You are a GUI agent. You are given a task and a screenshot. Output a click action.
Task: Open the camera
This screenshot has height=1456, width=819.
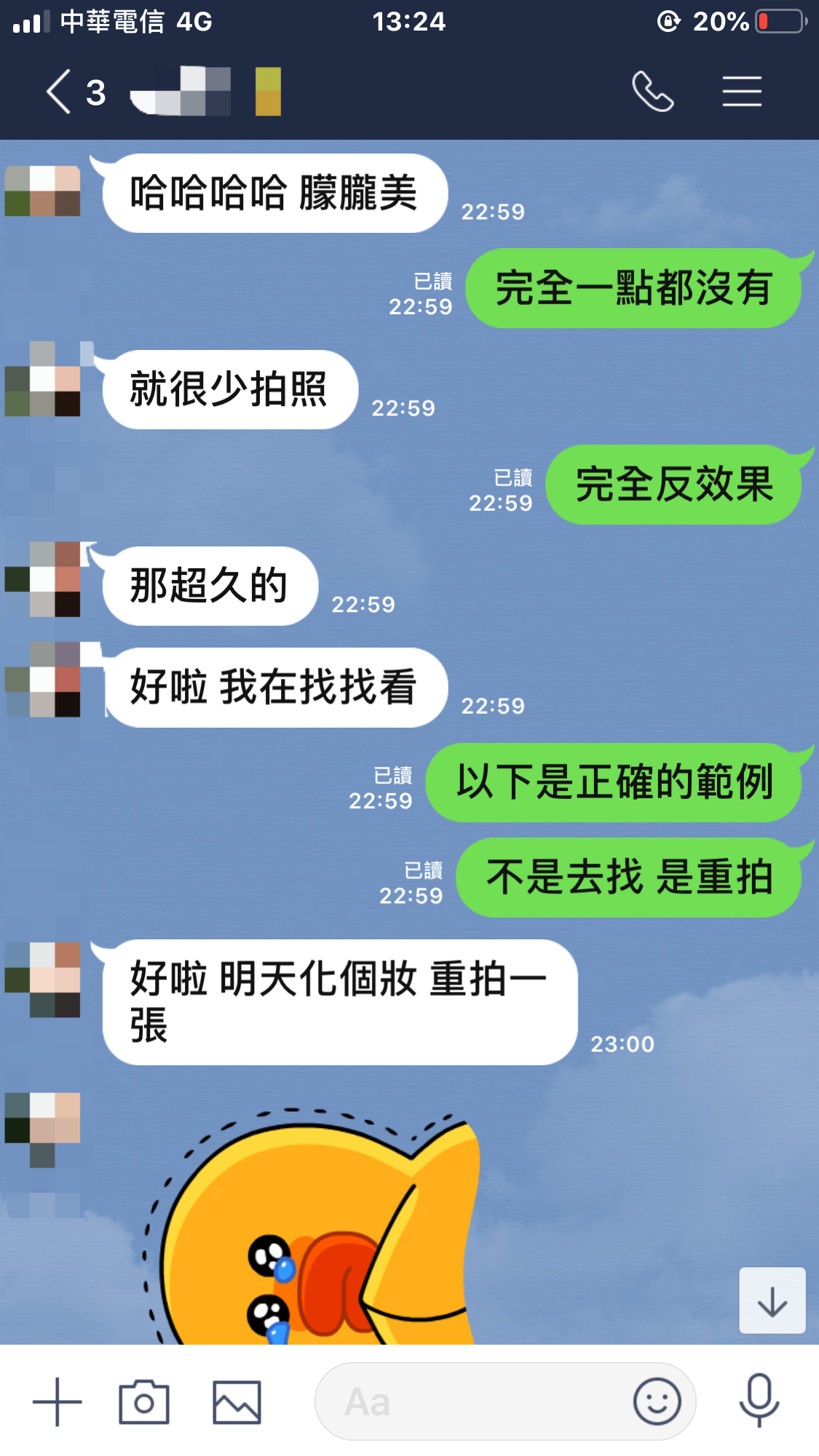[x=144, y=1401]
